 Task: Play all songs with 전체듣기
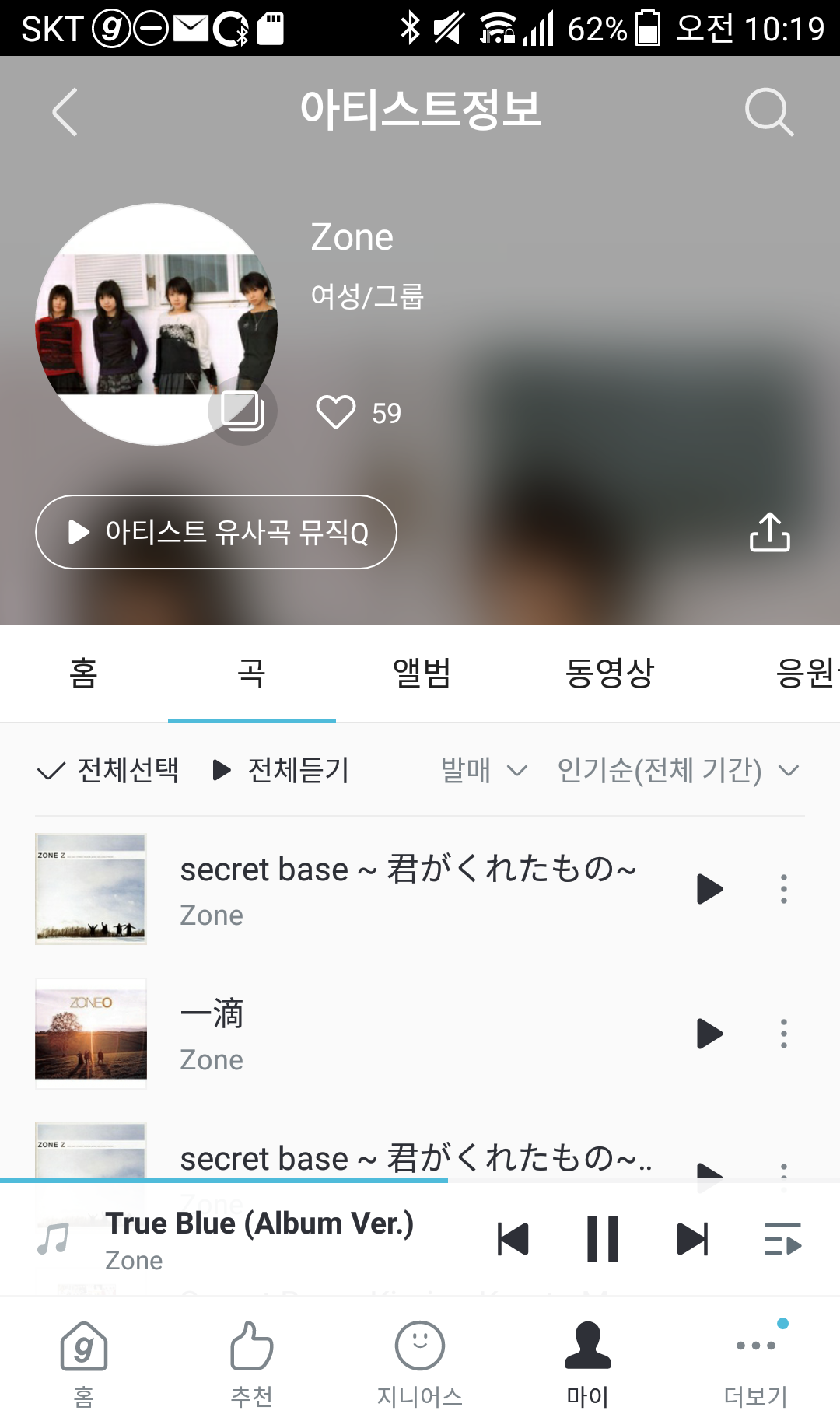282,771
